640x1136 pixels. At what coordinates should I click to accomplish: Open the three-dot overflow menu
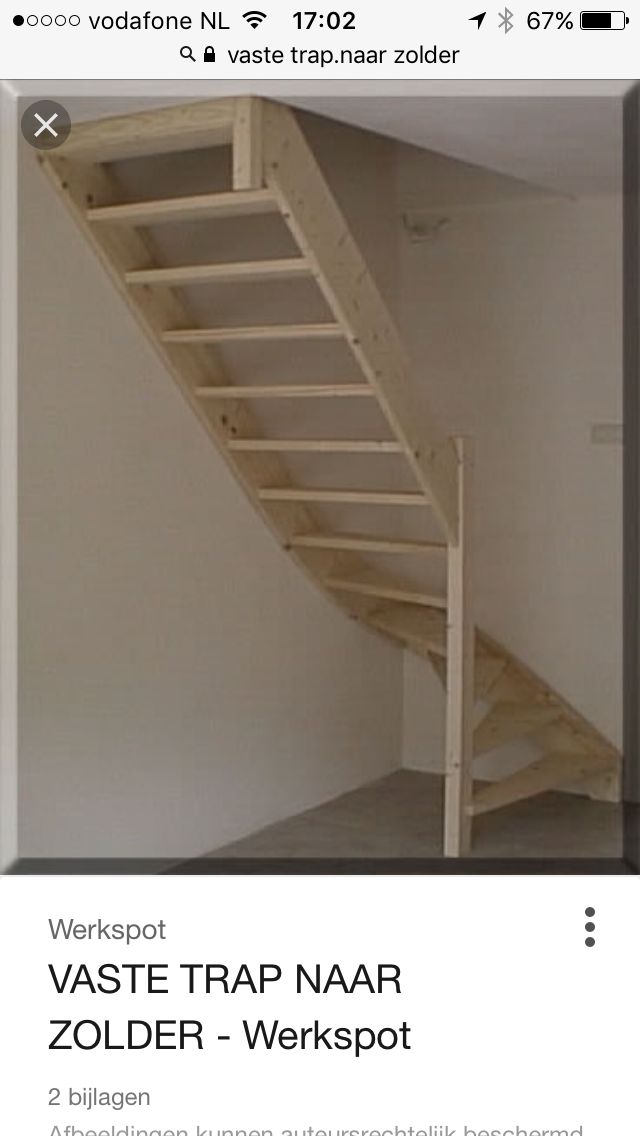[x=589, y=928]
